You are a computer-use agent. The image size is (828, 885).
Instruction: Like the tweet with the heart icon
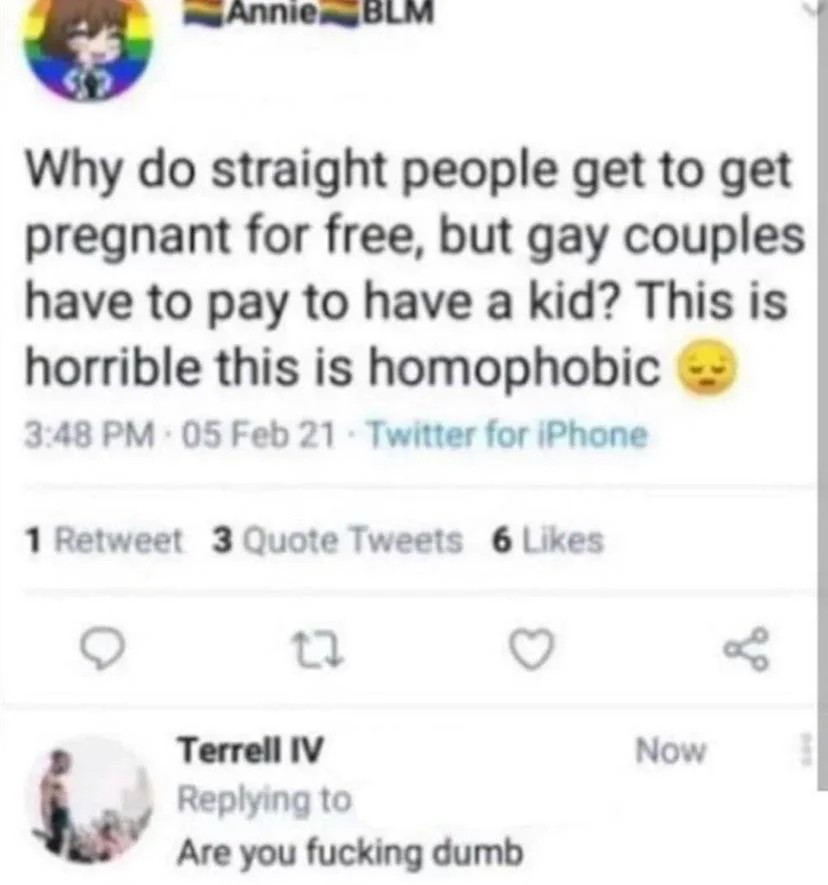coord(532,650)
